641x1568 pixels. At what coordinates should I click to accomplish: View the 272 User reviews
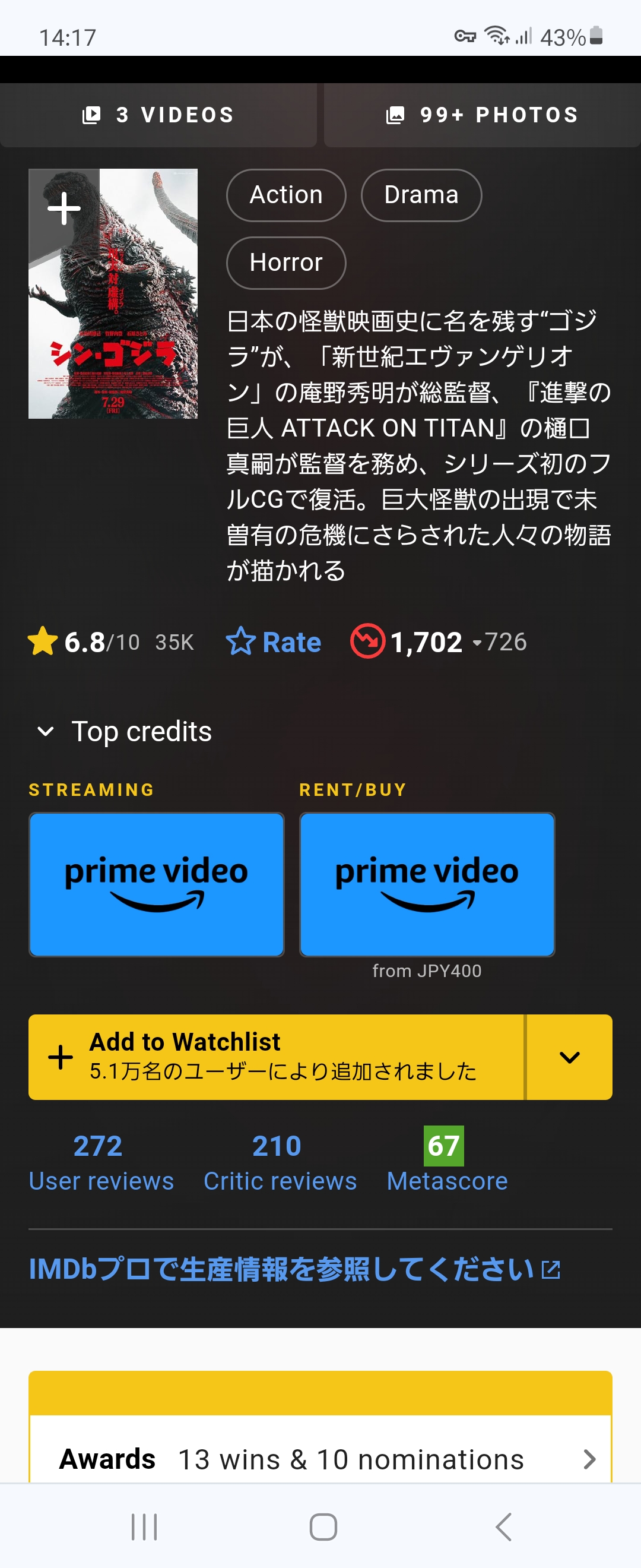(101, 1162)
